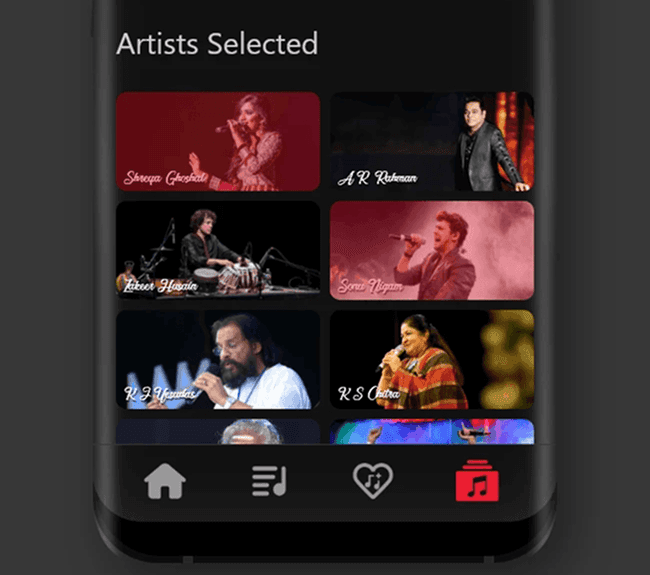Viewport: 650px width, 575px height.
Task: Choose the Sonu Nigam artist tile
Action: (432, 250)
